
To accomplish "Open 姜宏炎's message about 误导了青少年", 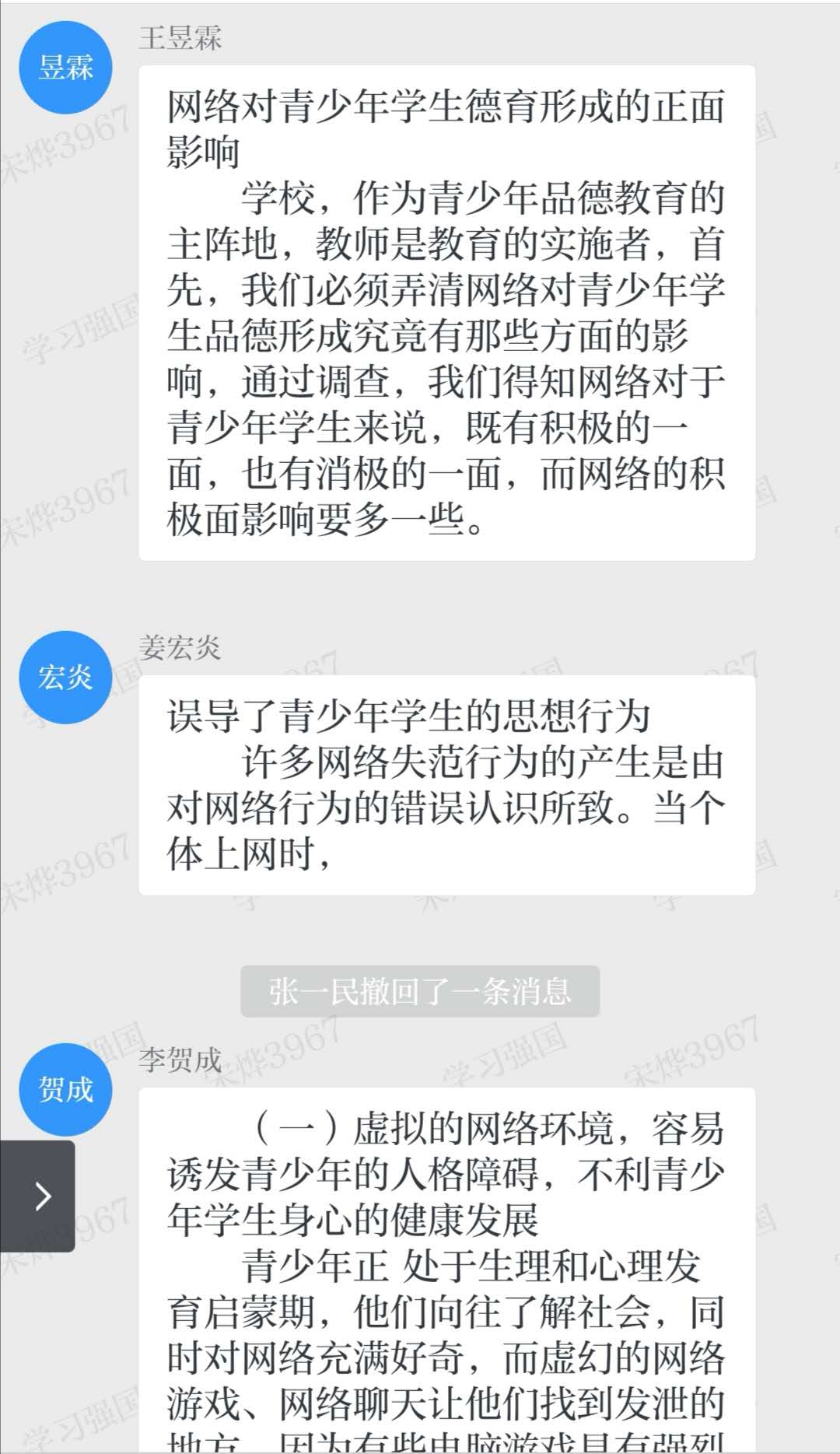I will (446, 784).
